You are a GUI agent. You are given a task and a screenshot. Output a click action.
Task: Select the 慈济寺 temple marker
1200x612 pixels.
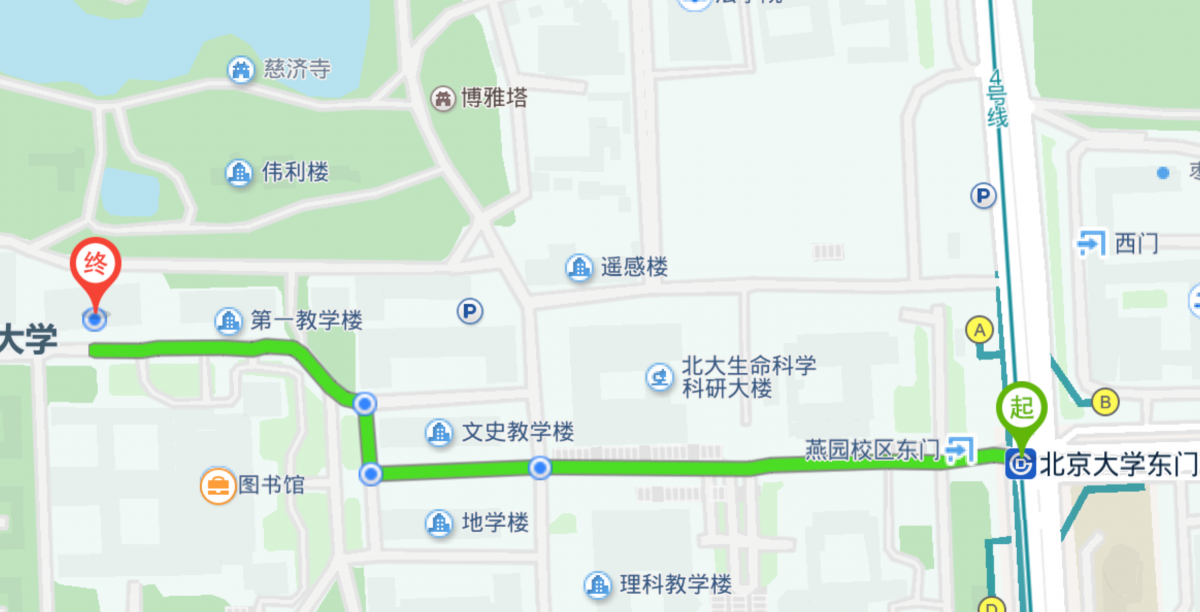click(241, 70)
